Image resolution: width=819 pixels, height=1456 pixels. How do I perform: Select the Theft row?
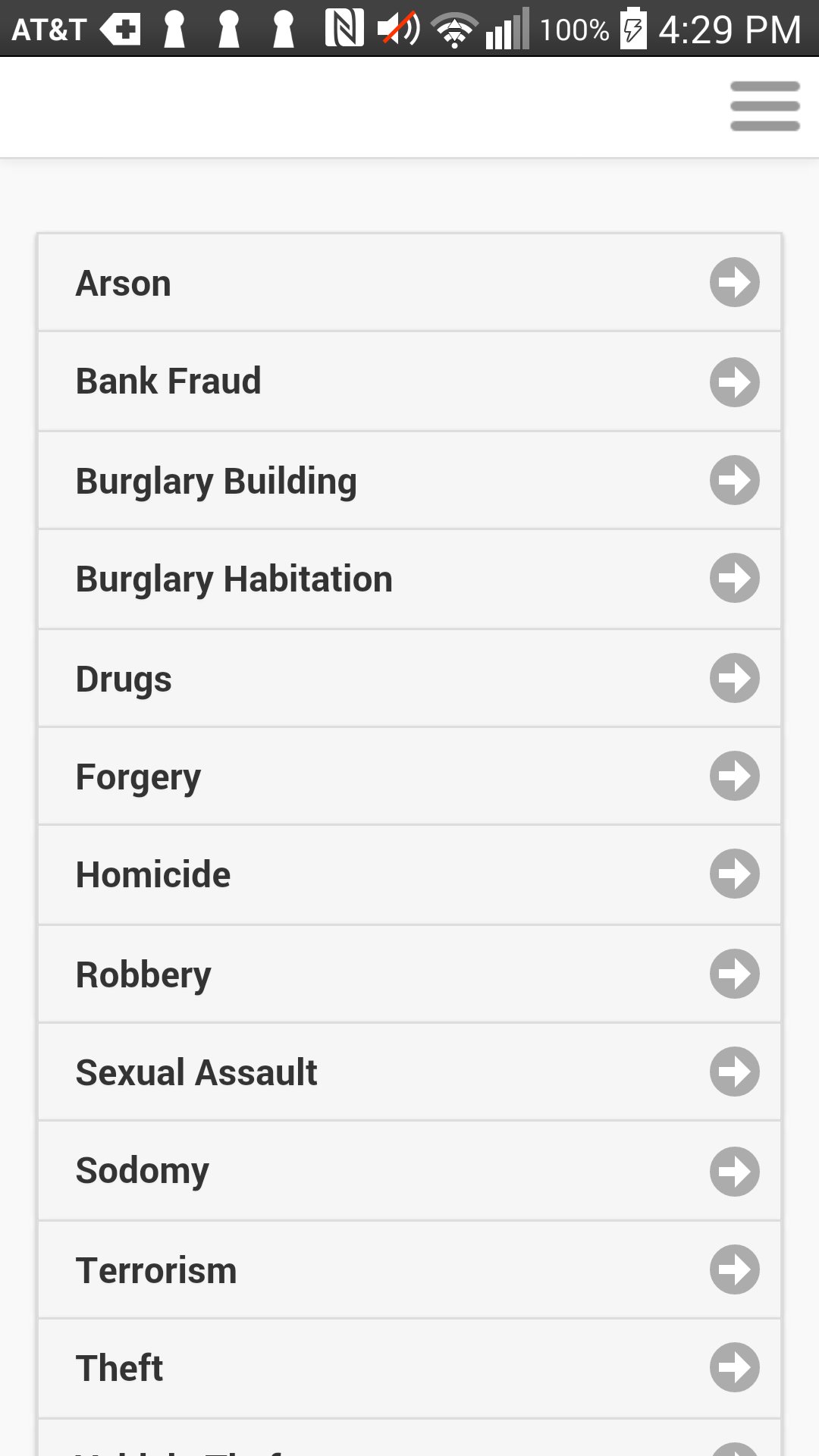point(409,1368)
